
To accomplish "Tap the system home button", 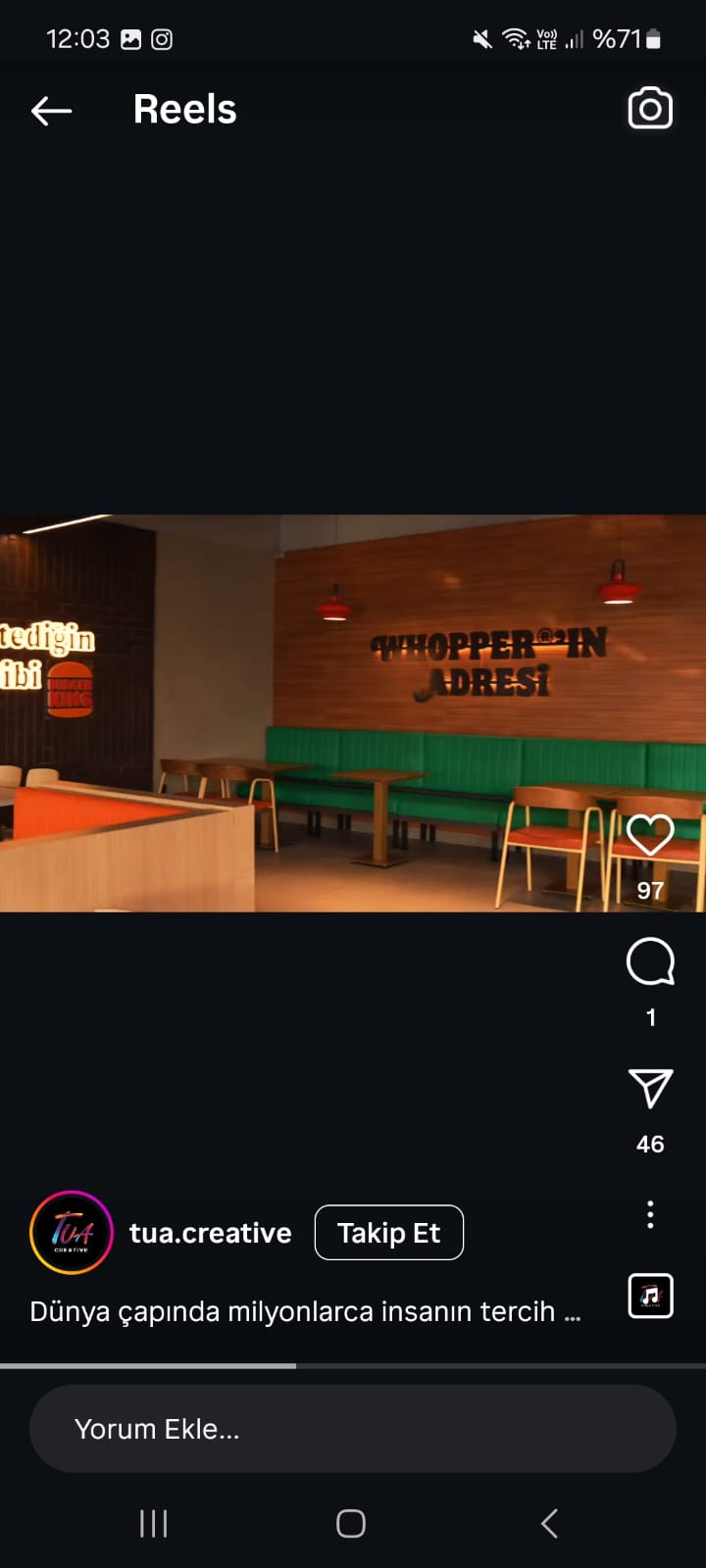I will (x=351, y=1524).
